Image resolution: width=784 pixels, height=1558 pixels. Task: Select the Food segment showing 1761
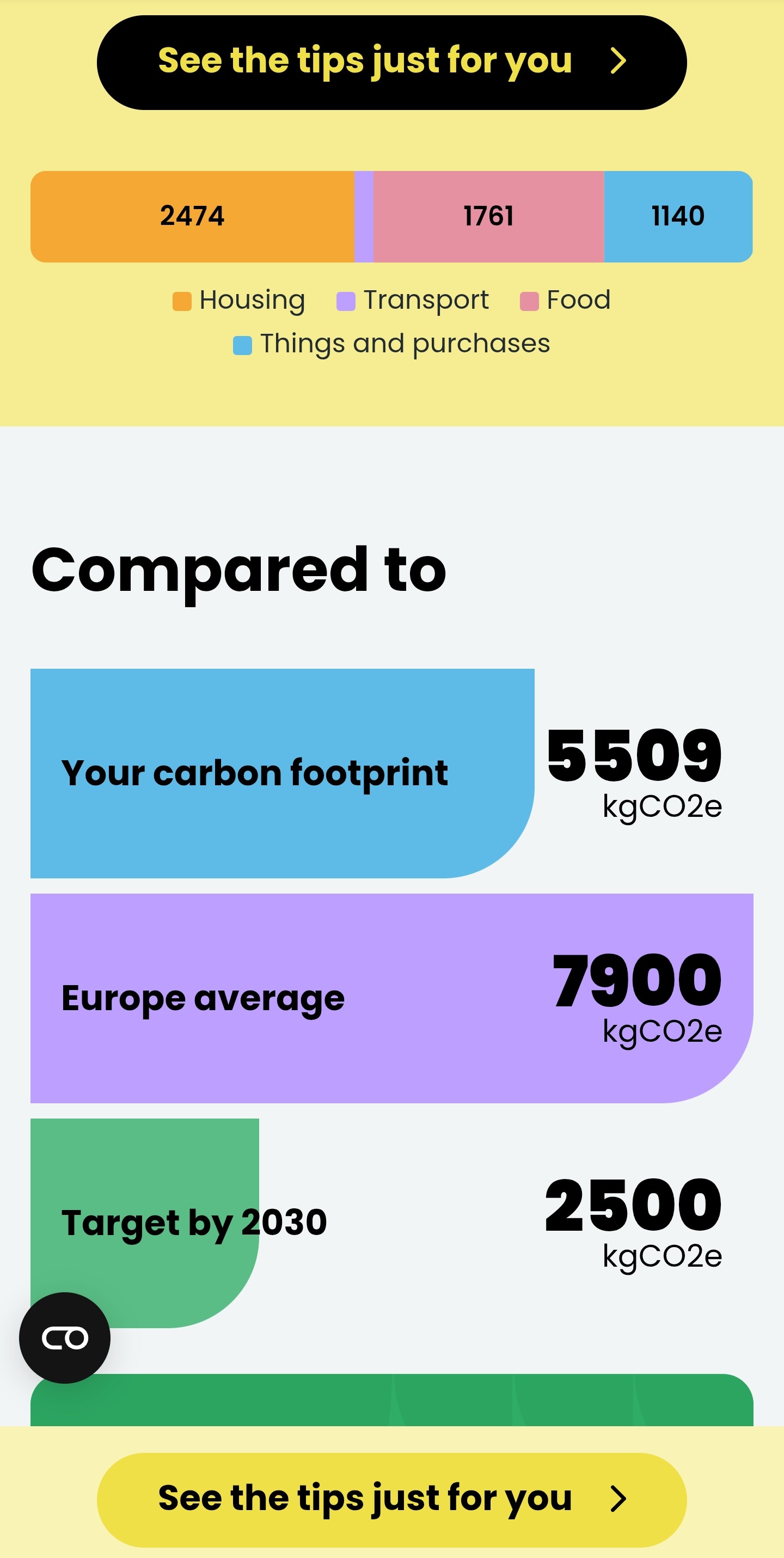coord(488,217)
